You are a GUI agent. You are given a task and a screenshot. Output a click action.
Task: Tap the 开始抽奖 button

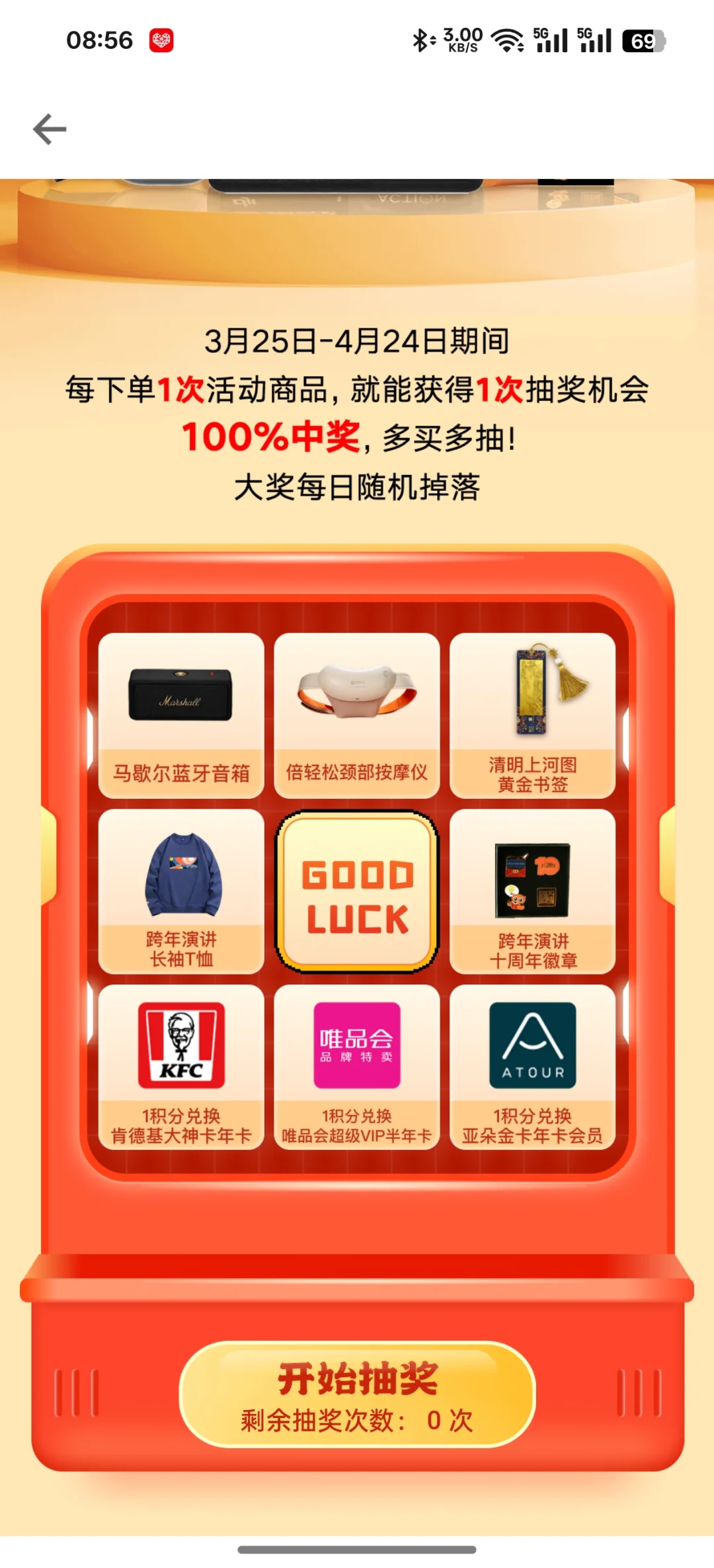(357, 1394)
